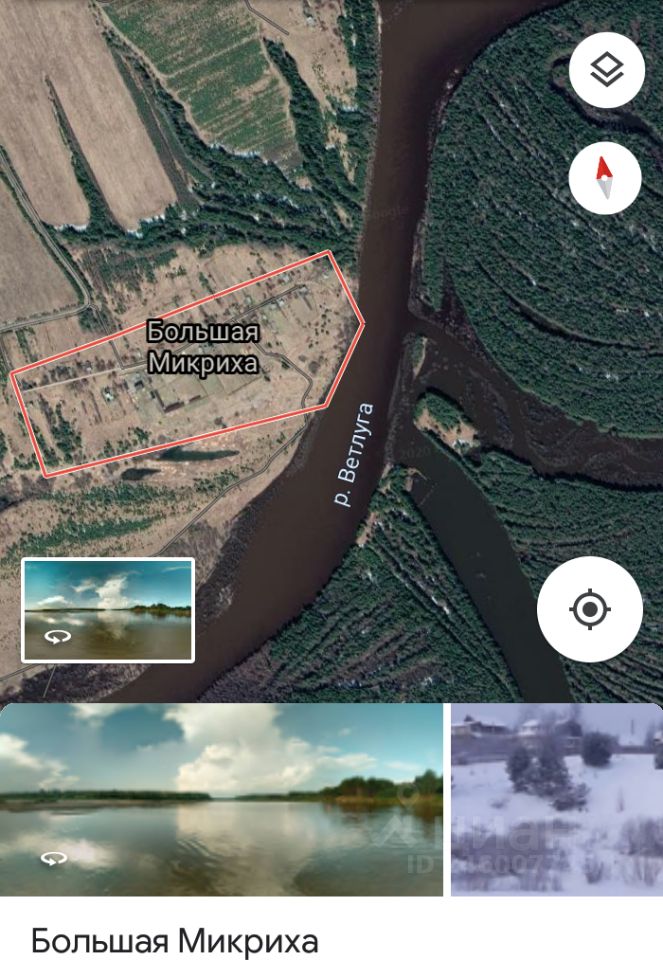Reset map orientation with the compass
The height and width of the screenshot is (960, 663).
coord(605,178)
